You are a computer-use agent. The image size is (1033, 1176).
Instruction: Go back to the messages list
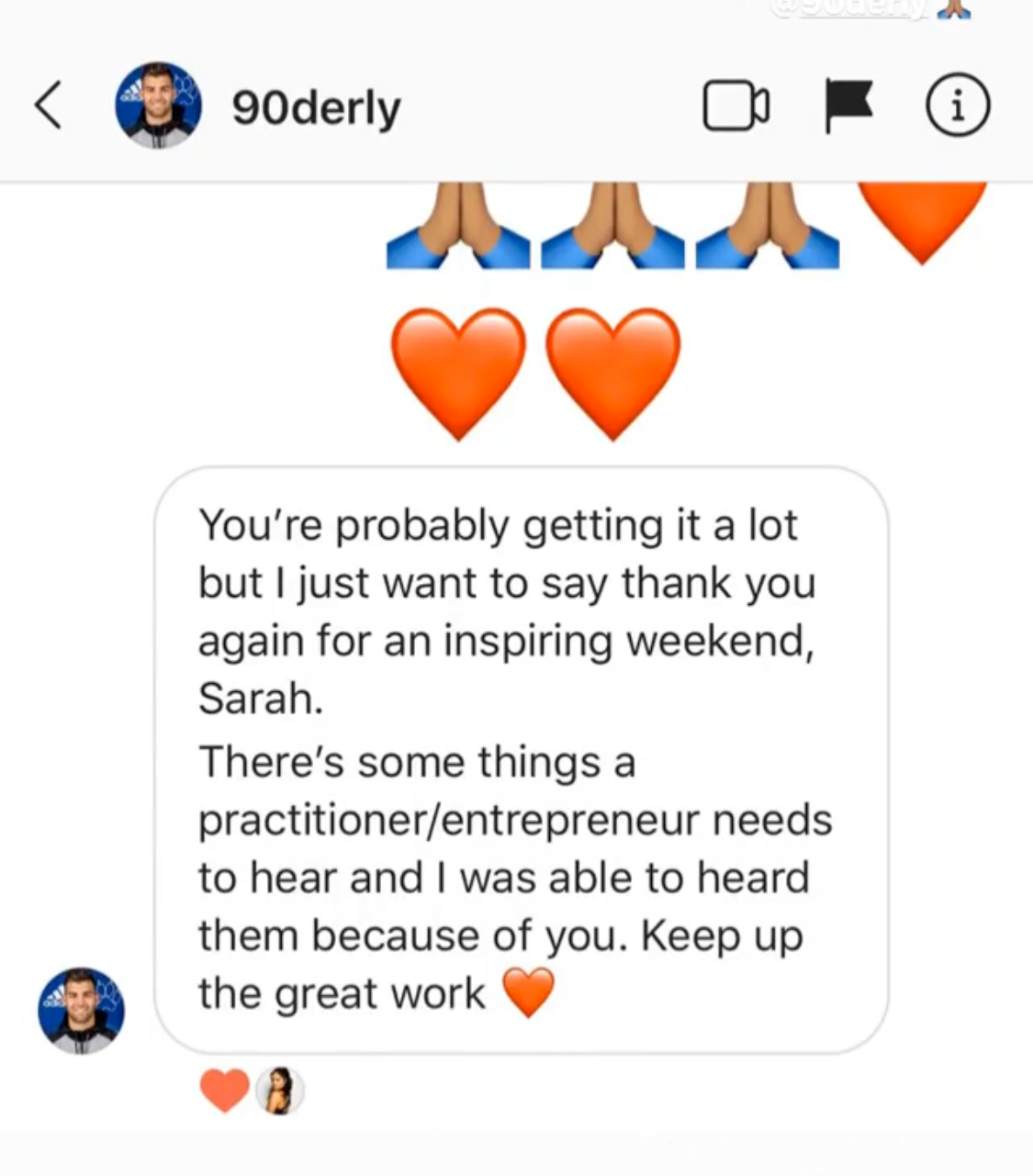(x=50, y=106)
